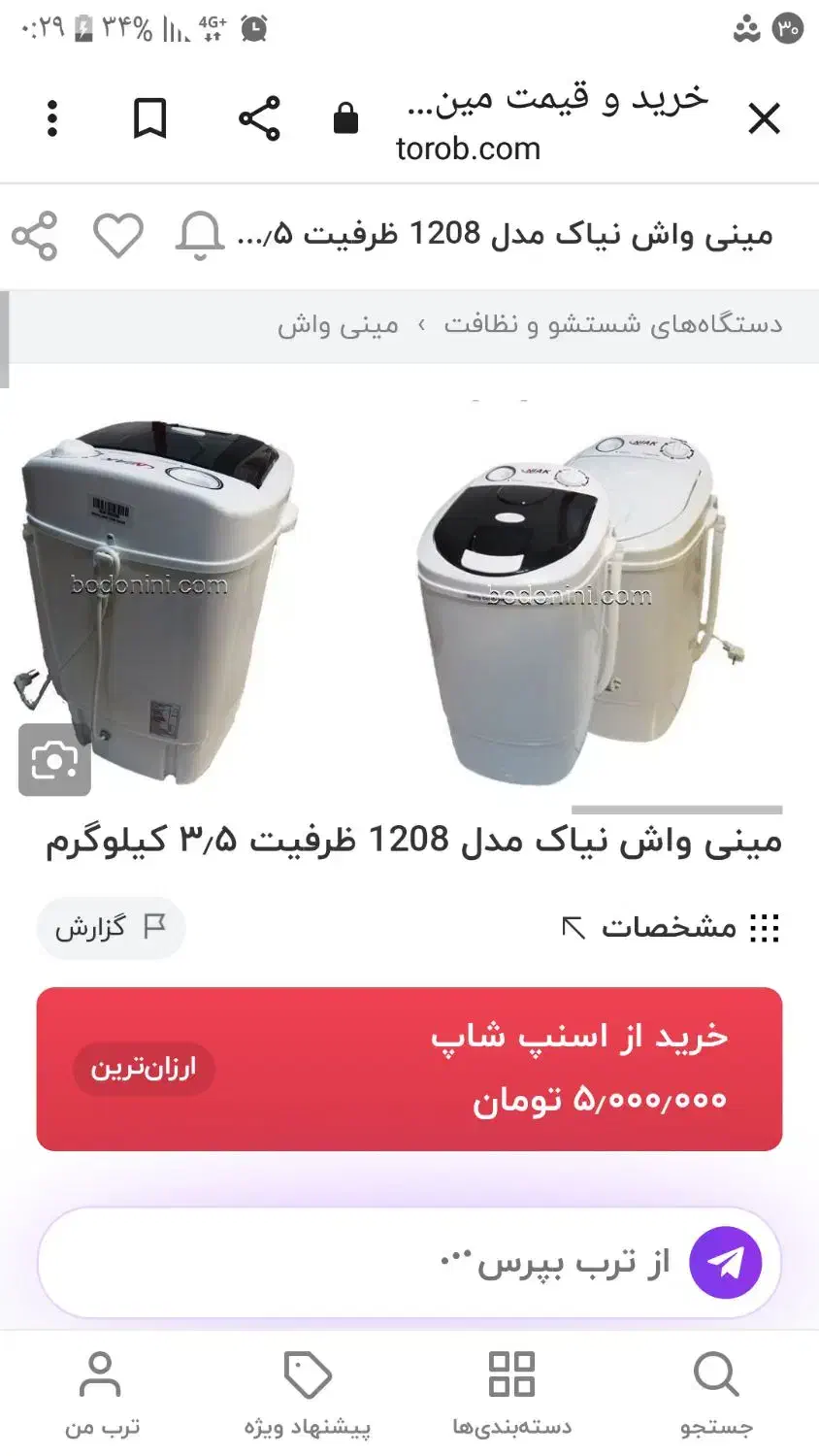Share the page via browser share icon

pos(257,118)
